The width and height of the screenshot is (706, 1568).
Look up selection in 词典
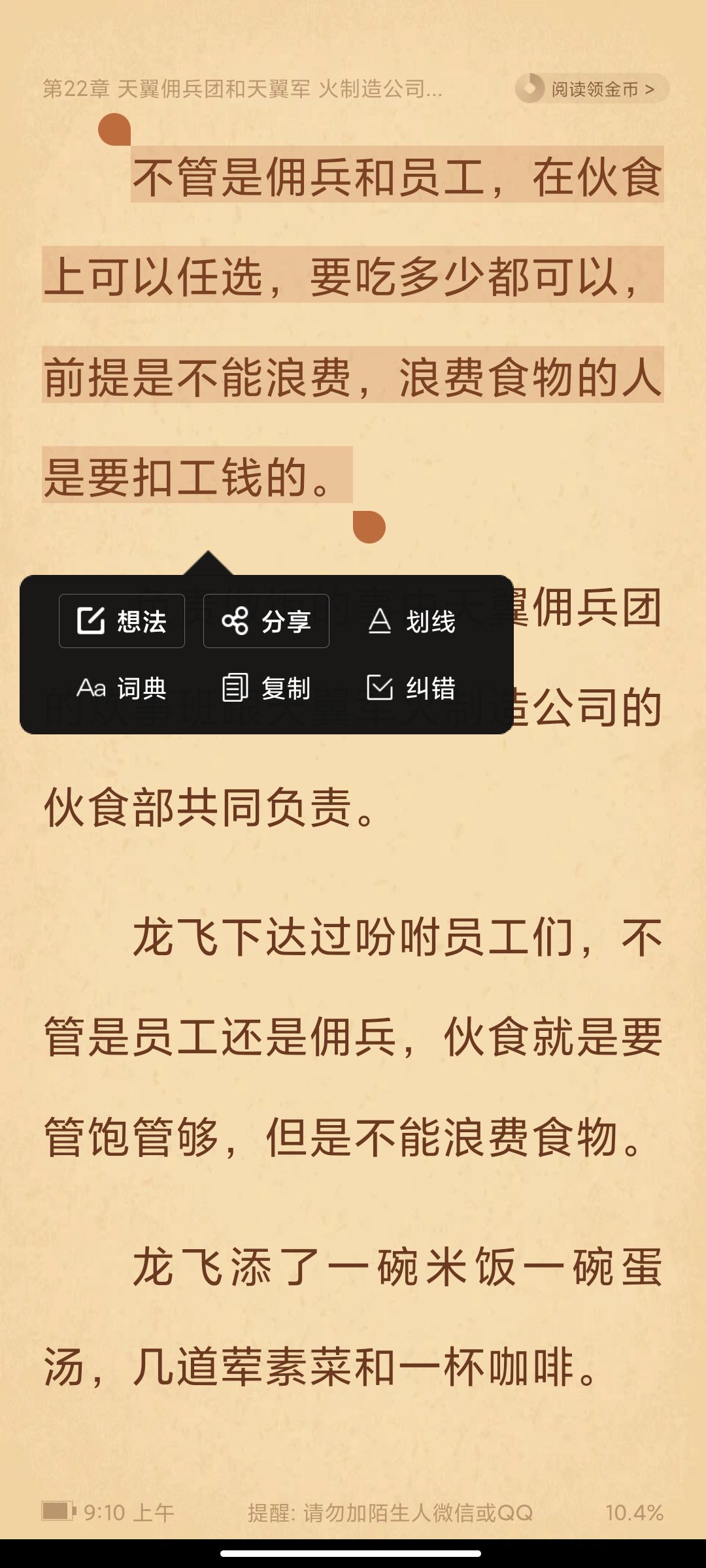122,688
